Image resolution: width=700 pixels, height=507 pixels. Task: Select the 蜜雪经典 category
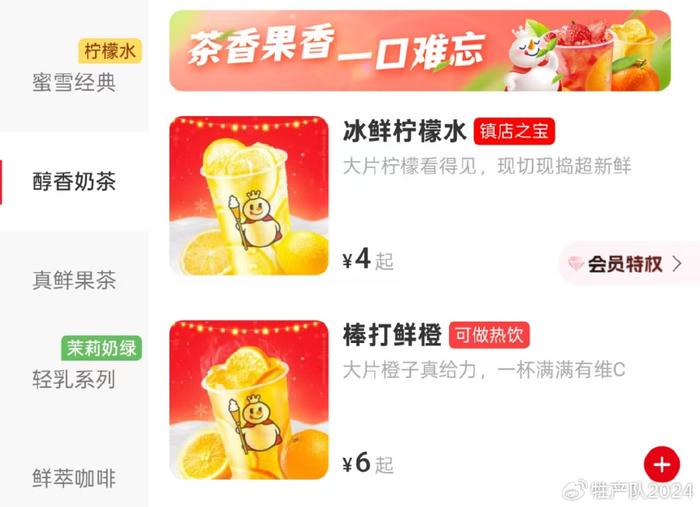[x=74, y=82]
